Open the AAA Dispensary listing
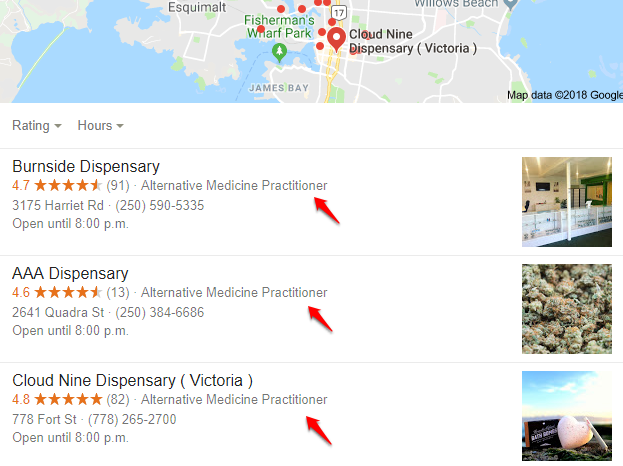Image resolution: width=623 pixels, height=466 pixels. [x=70, y=273]
